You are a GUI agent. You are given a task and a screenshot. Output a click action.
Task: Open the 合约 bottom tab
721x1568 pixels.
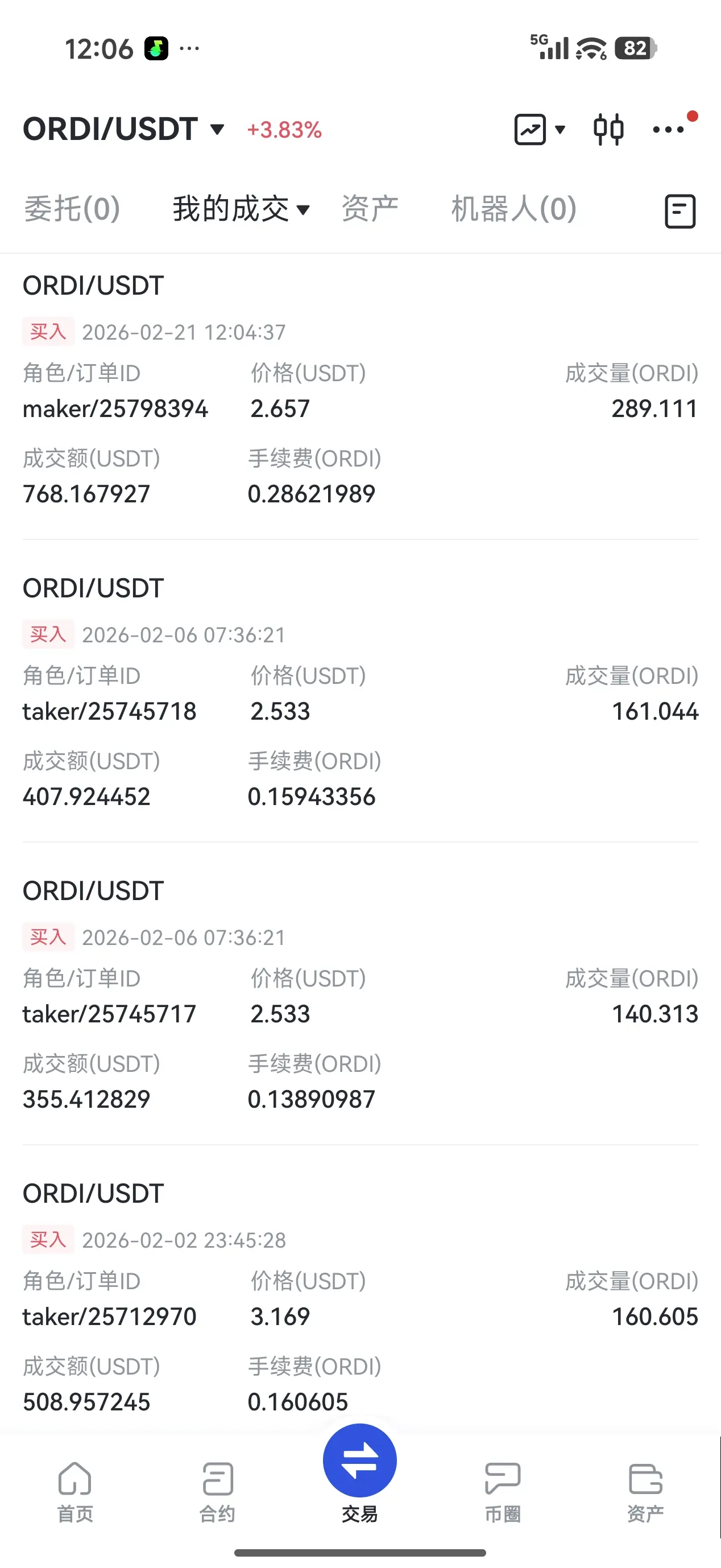(x=217, y=1491)
